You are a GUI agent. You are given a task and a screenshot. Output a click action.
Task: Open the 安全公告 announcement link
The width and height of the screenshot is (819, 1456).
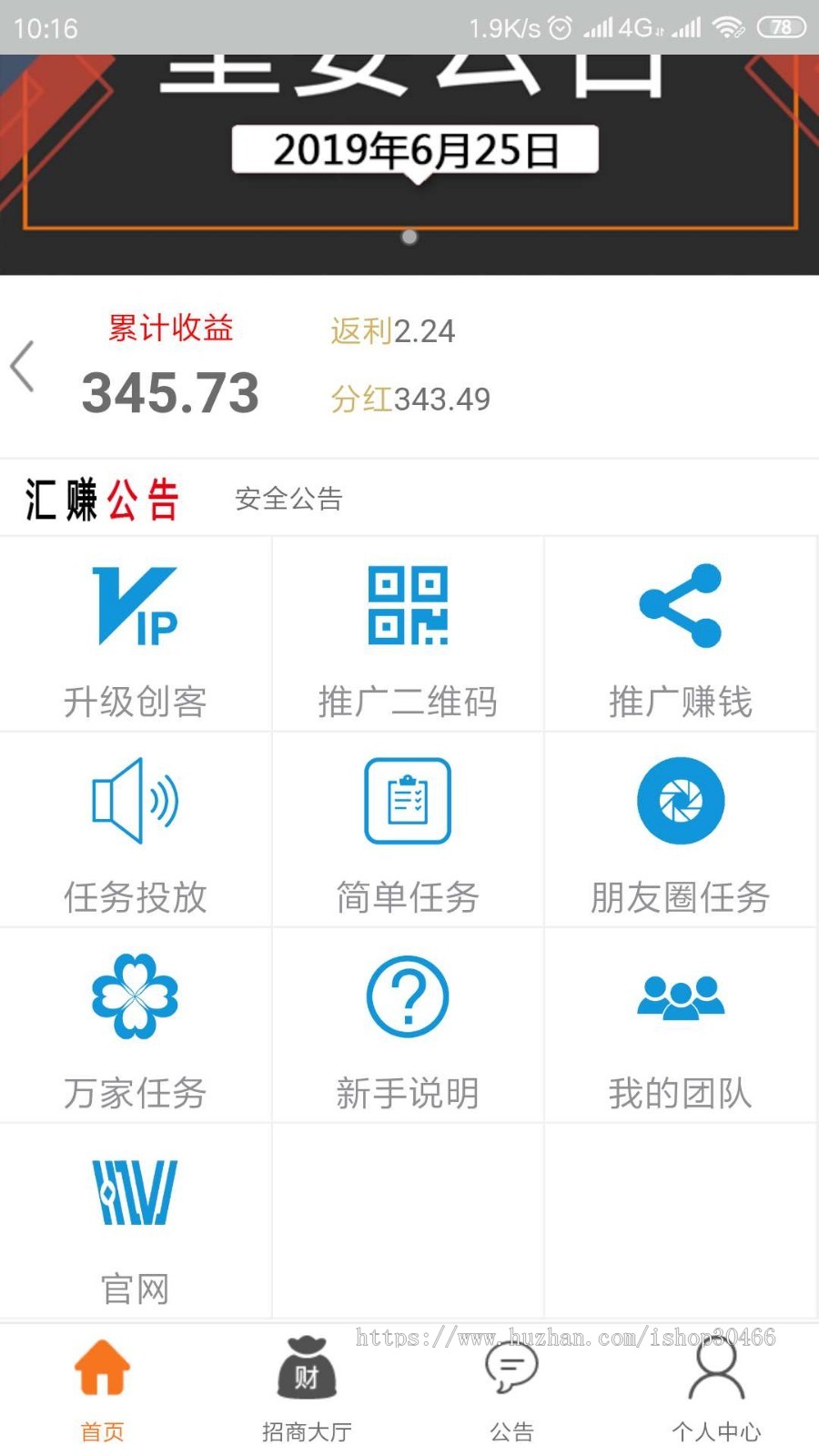point(288,499)
